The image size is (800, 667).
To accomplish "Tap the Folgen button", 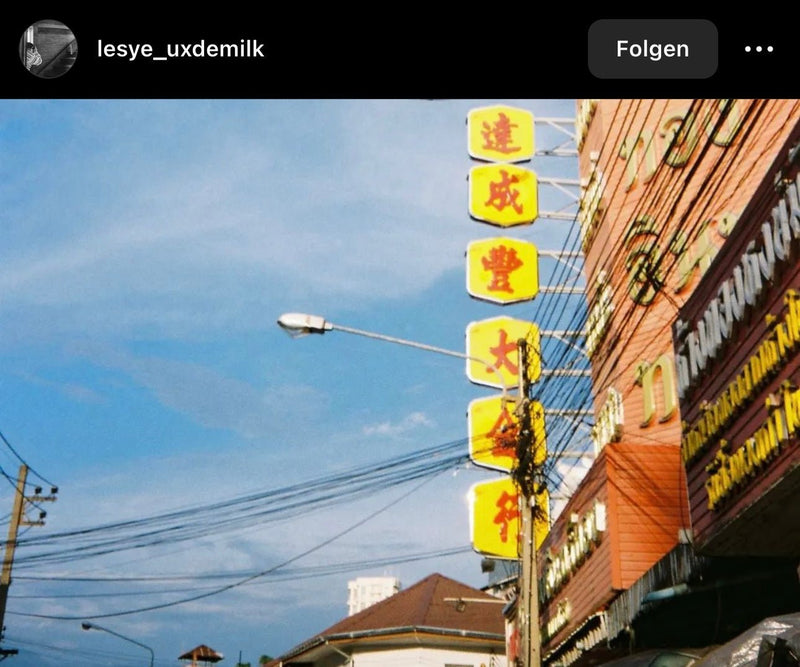I will (652, 49).
